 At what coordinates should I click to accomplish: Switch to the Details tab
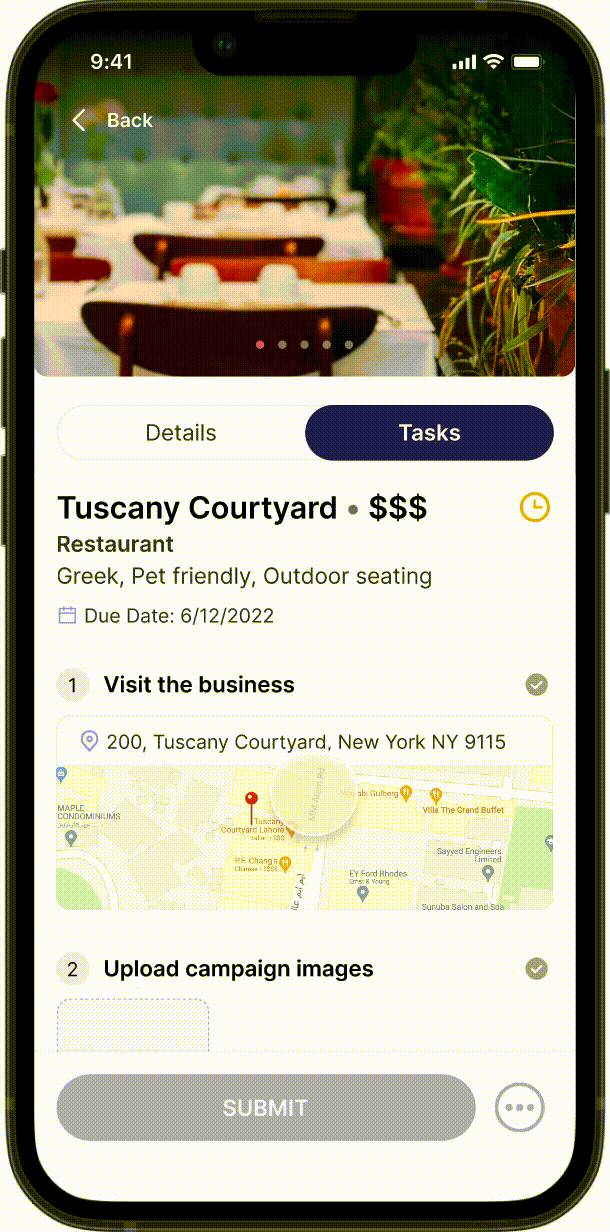pyautogui.click(x=181, y=433)
